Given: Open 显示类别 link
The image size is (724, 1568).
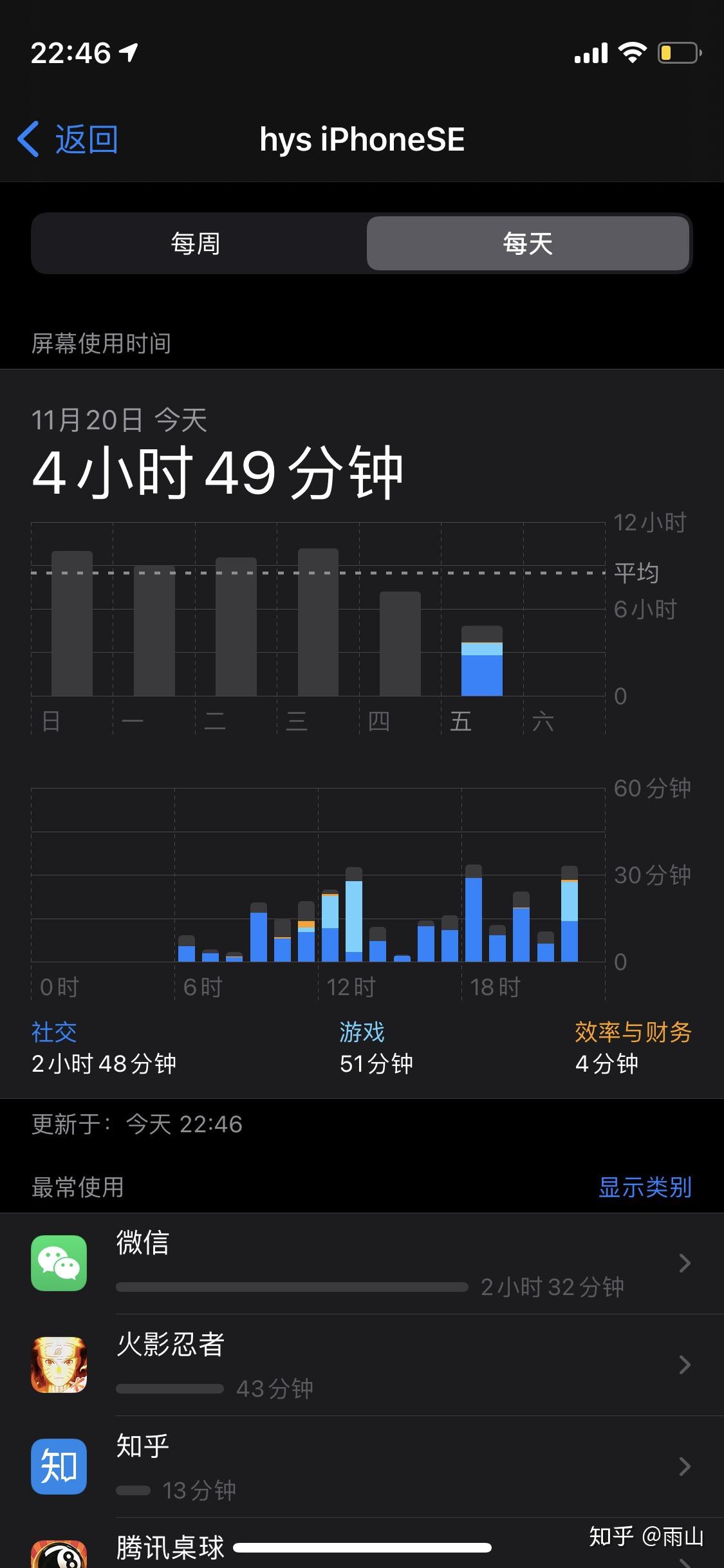Looking at the screenshot, I should 645,1188.
